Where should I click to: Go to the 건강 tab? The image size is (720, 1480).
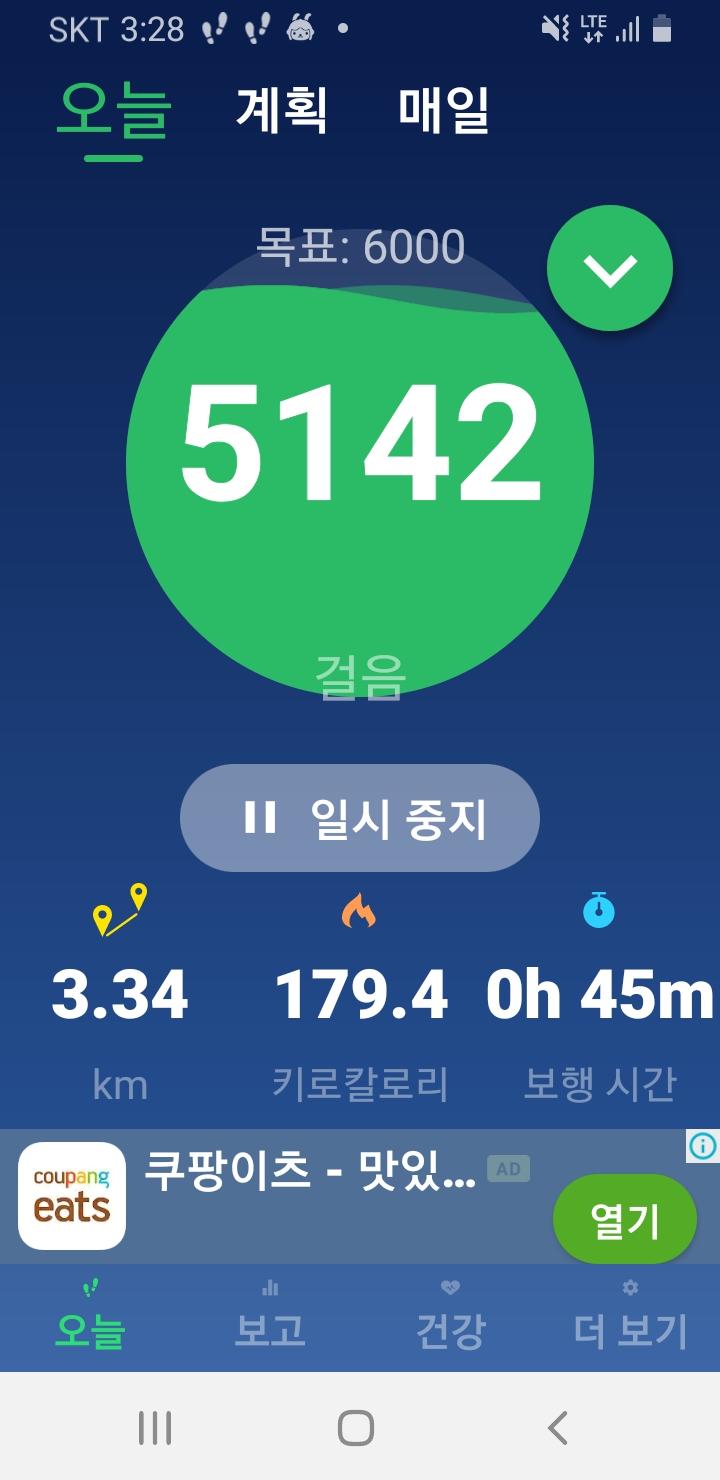click(x=450, y=1318)
